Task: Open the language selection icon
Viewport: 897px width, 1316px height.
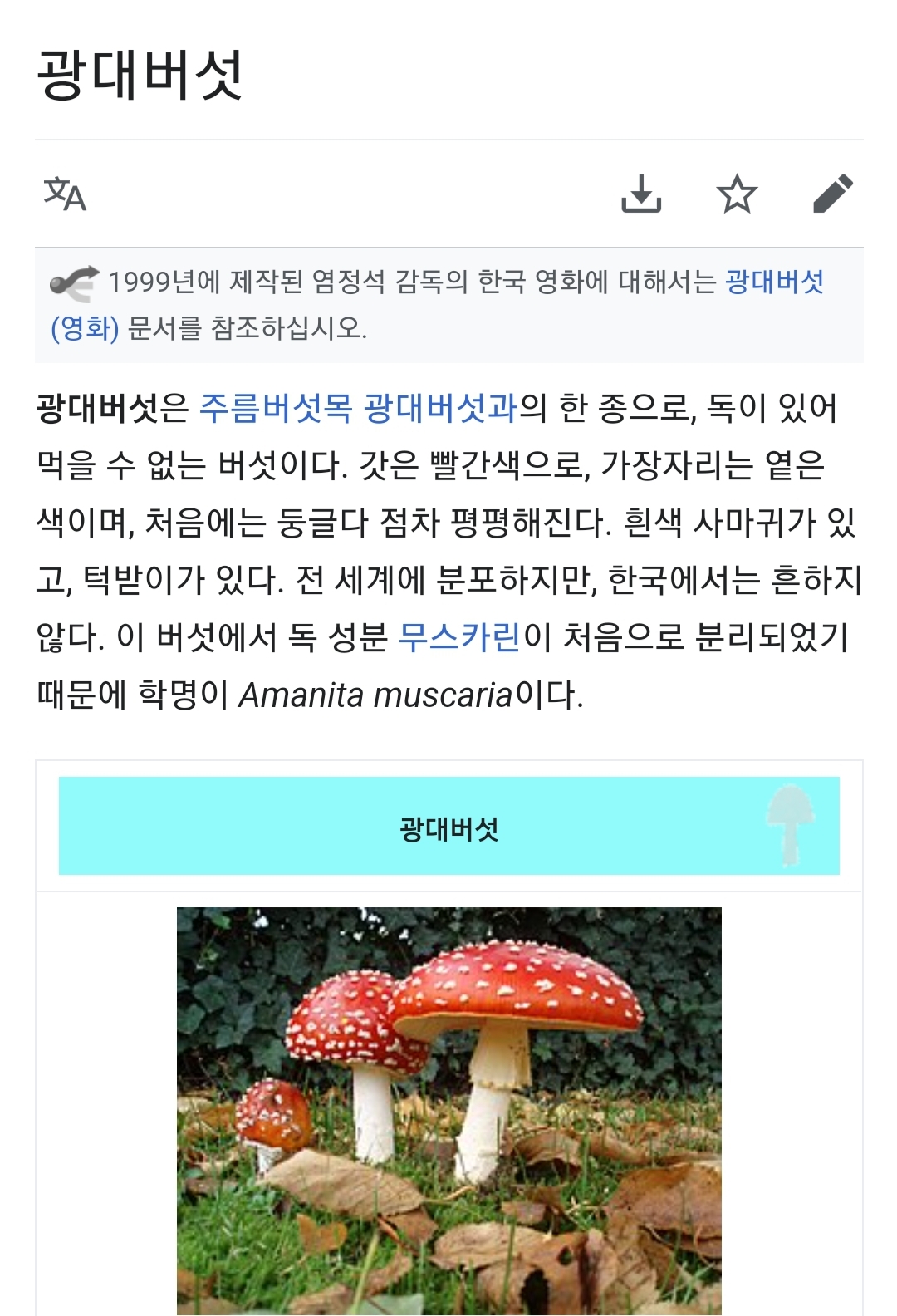Action: point(65,194)
